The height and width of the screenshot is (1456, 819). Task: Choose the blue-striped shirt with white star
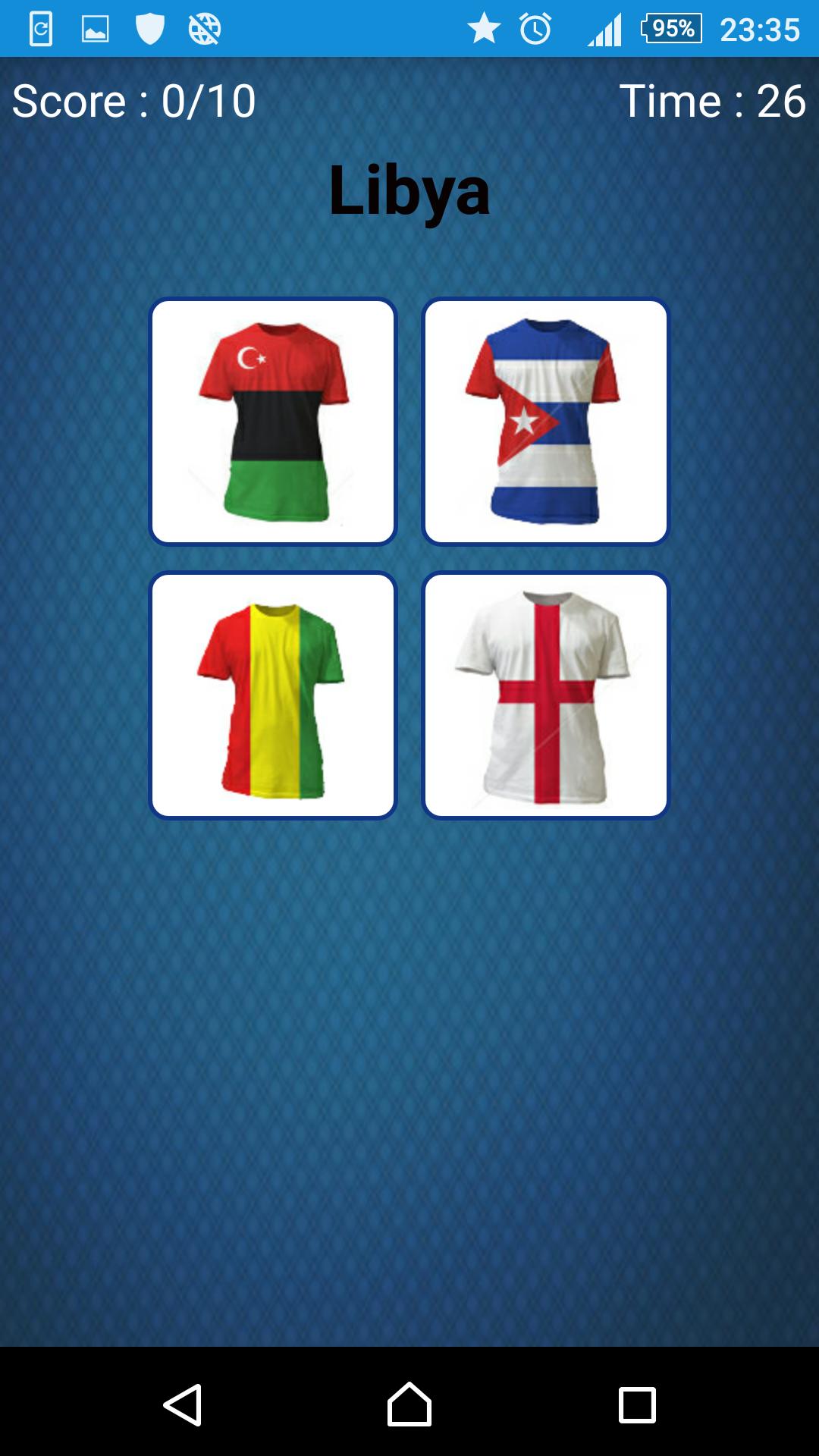[x=545, y=422]
